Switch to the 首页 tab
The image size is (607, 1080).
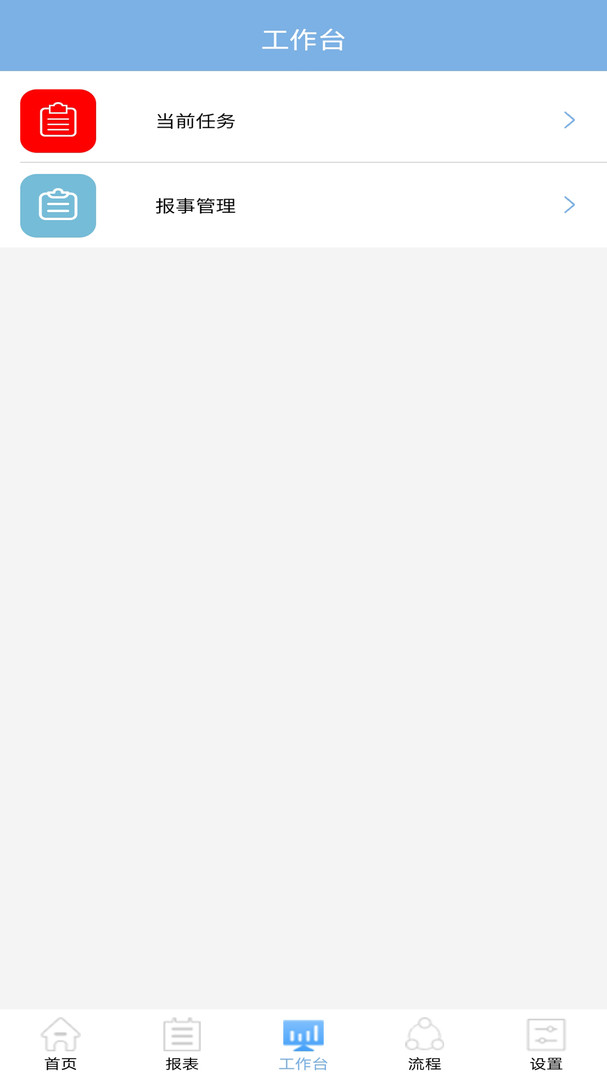[60, 1044]
